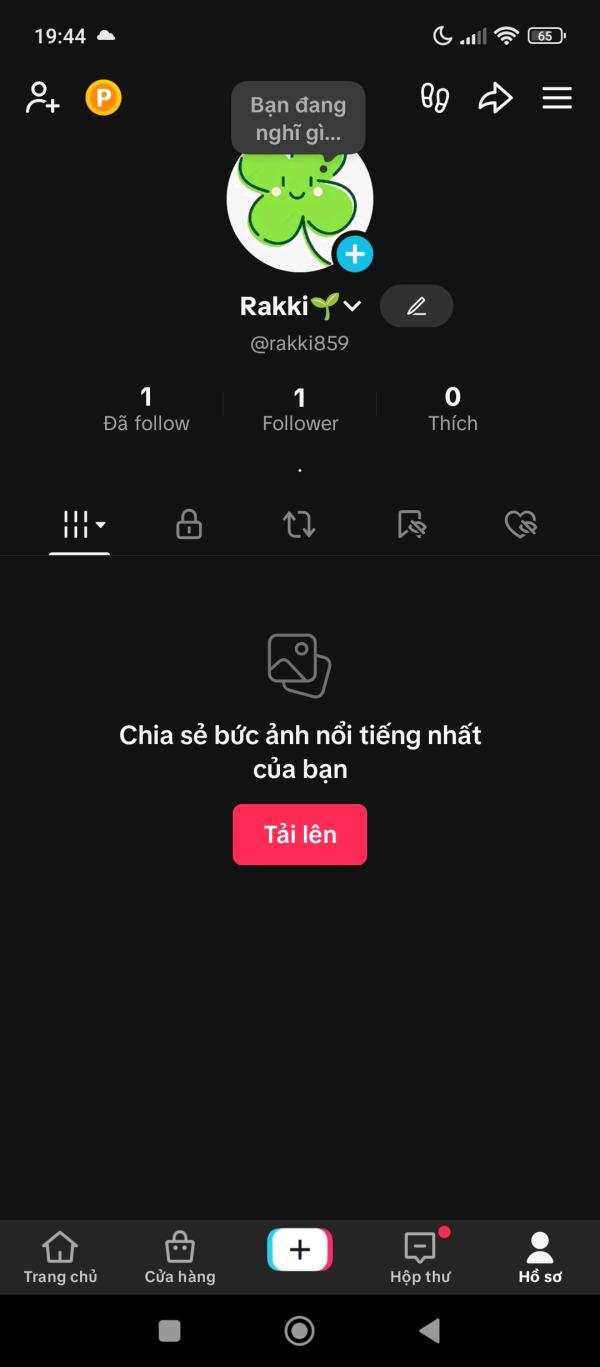Open the Hộp thư inbox tab
The height and width of the screenshot is (1367, 600).
(x=420, y=1257)
